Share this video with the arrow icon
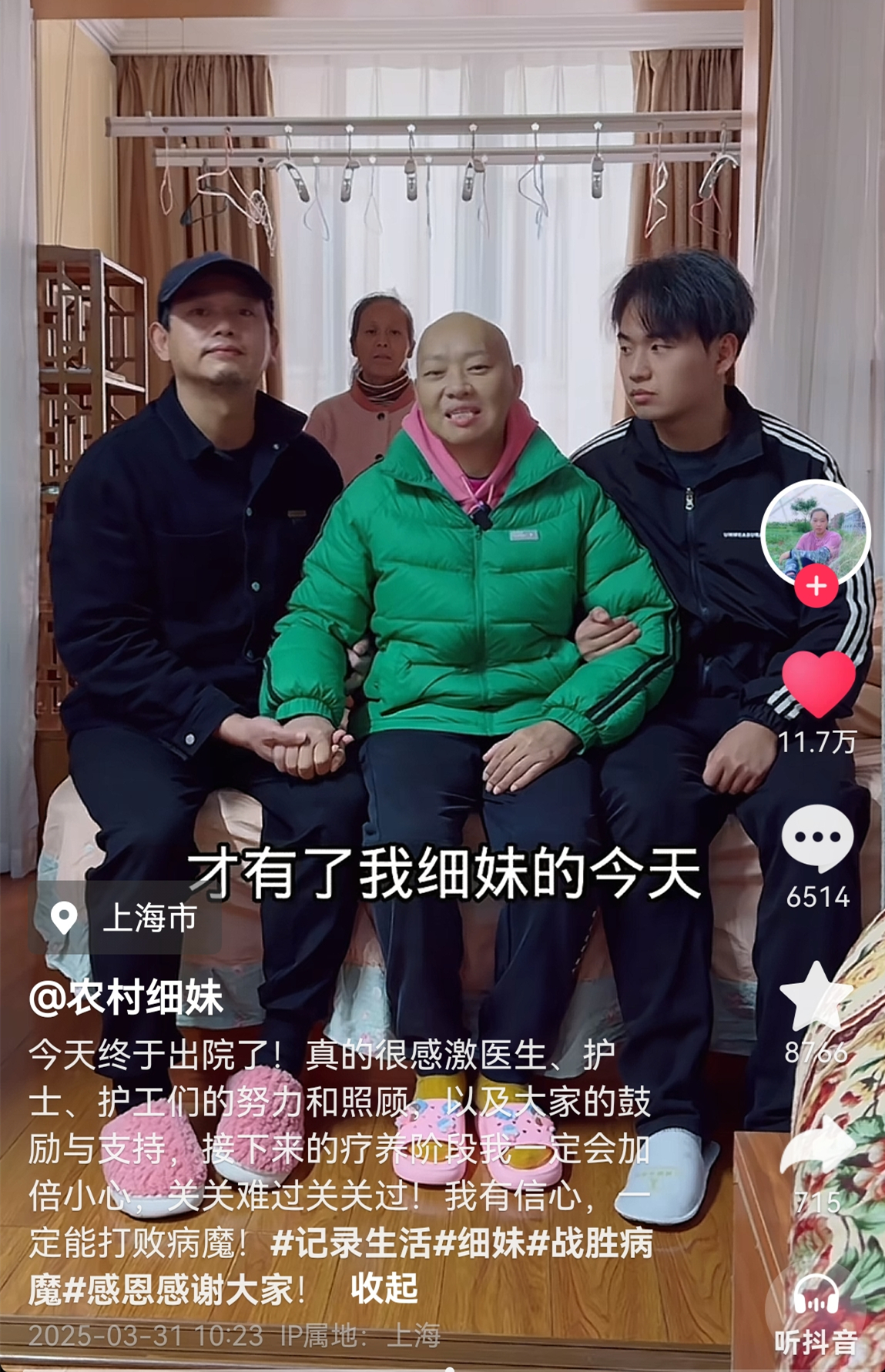Screen dimensions: 885x1372 point(816,1144)
